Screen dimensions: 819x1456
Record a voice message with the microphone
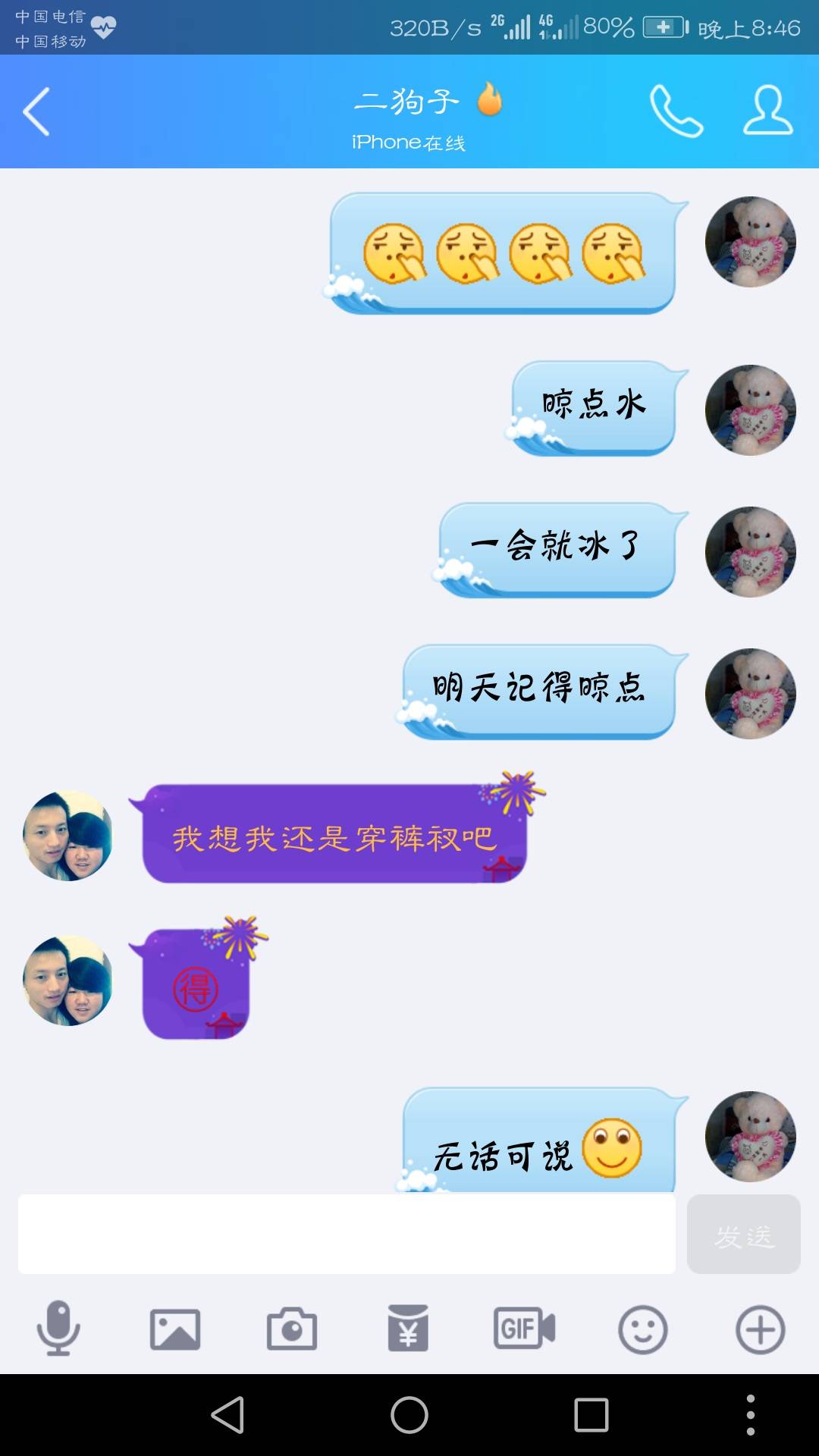[x=58, y=1329]
